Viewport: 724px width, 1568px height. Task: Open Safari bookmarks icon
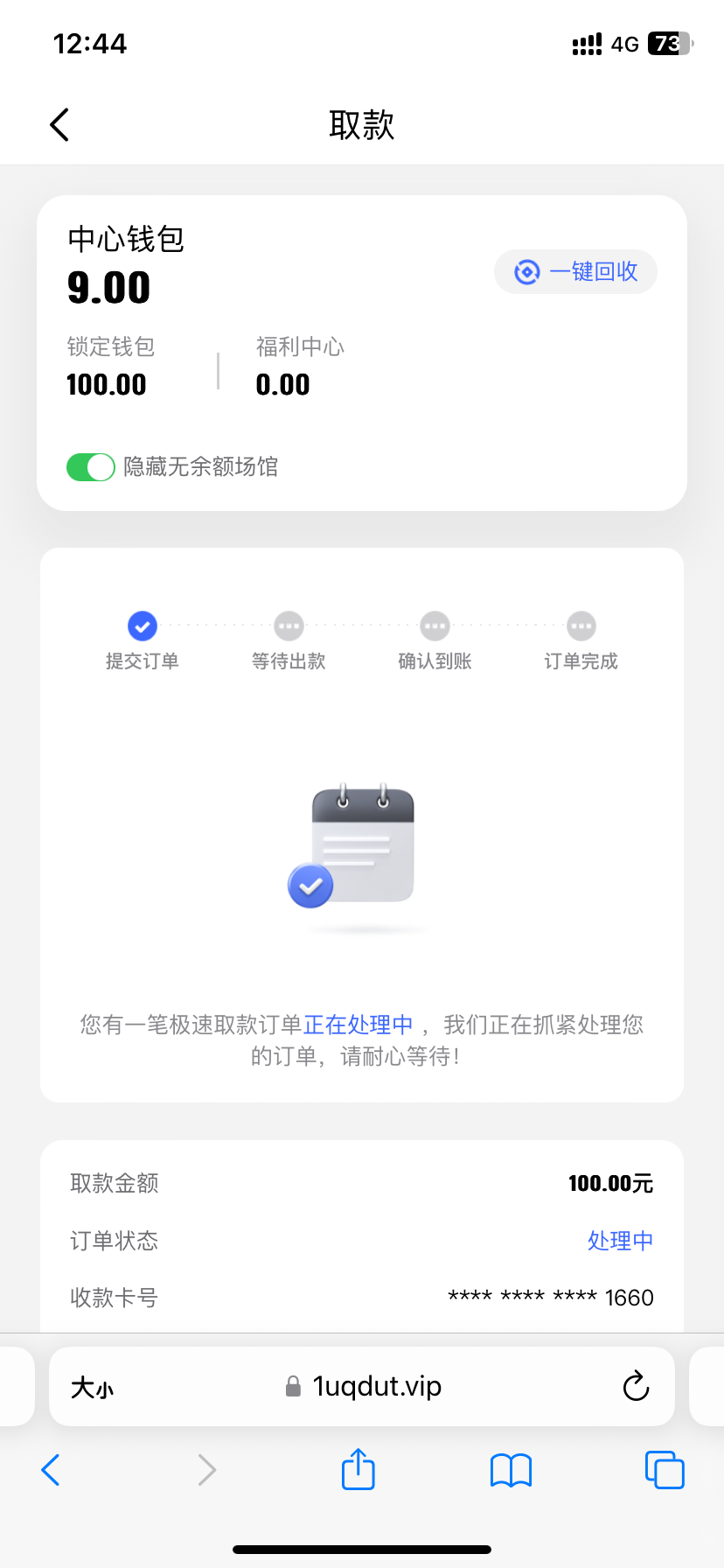click(511, 1469)
